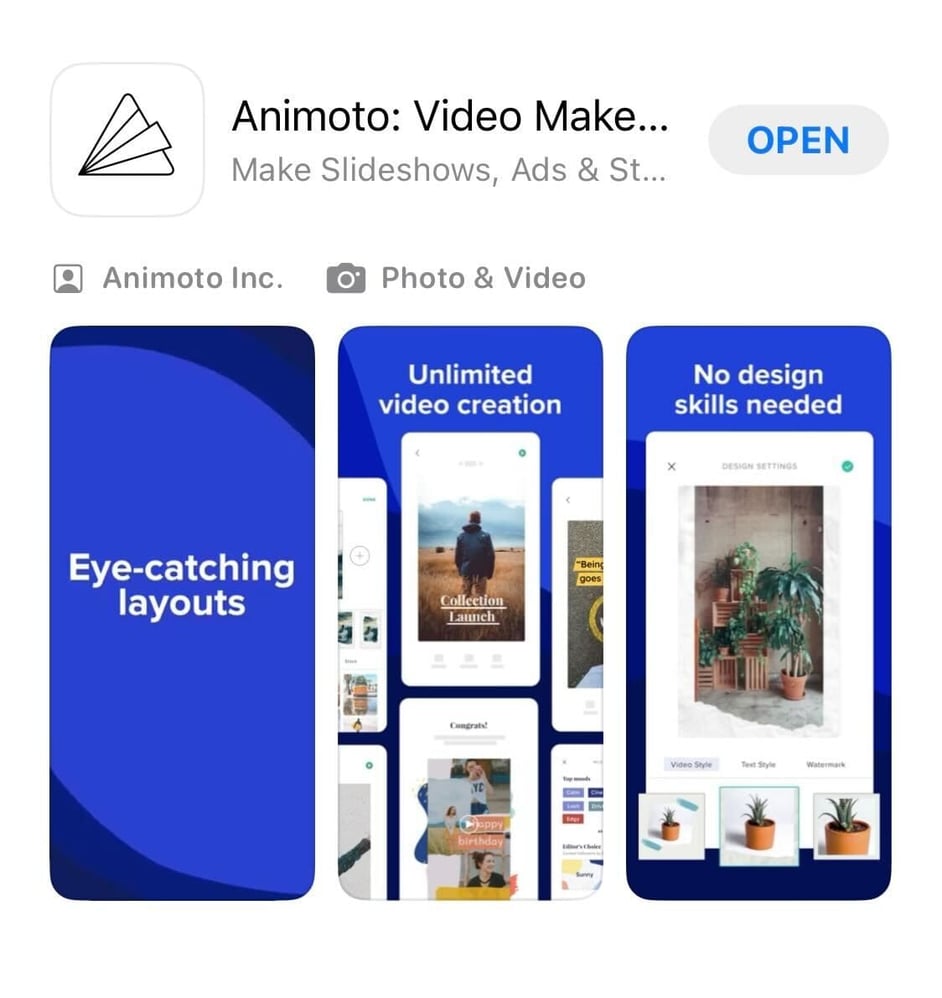Image resolution: width=942 pixels, height=998 pixels.
Task: Switch to the Text Style tab
Action: click(x=757, y=764)
